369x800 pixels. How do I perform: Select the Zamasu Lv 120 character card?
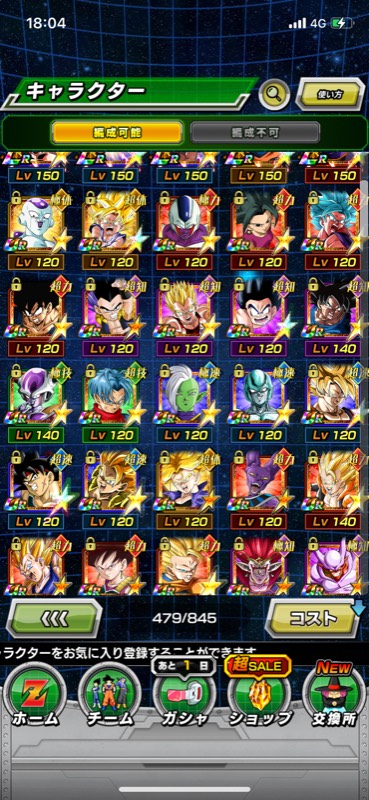pyautogui.click(x=184, y=403)
